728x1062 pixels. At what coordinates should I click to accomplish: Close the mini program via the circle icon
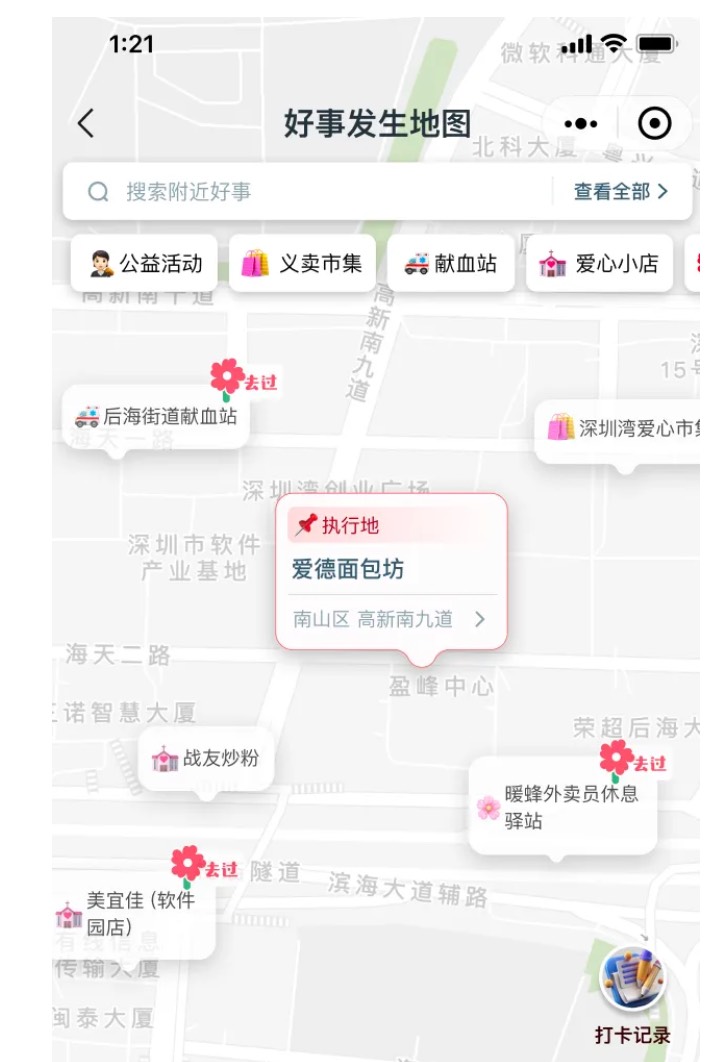(654, 124)
